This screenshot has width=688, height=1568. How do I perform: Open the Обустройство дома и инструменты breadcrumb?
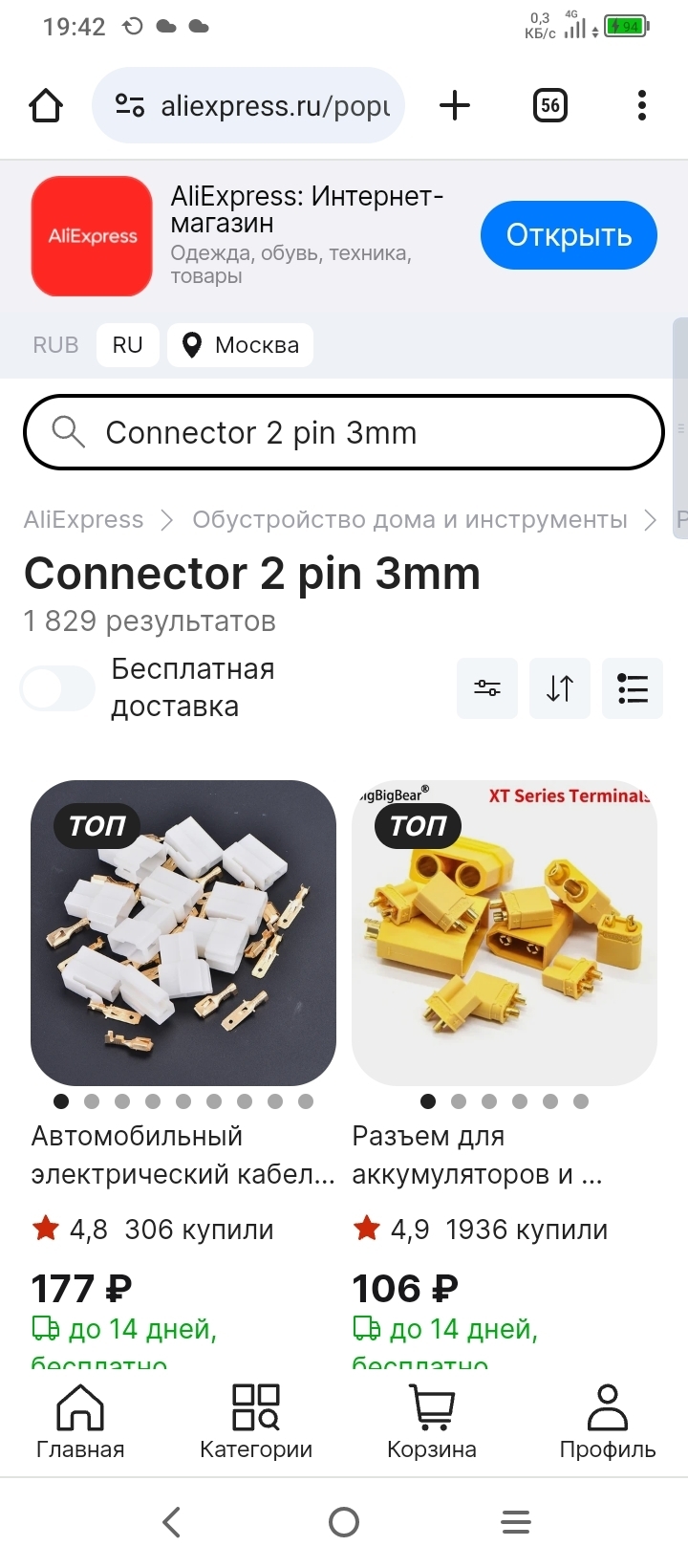coord(410,520)
